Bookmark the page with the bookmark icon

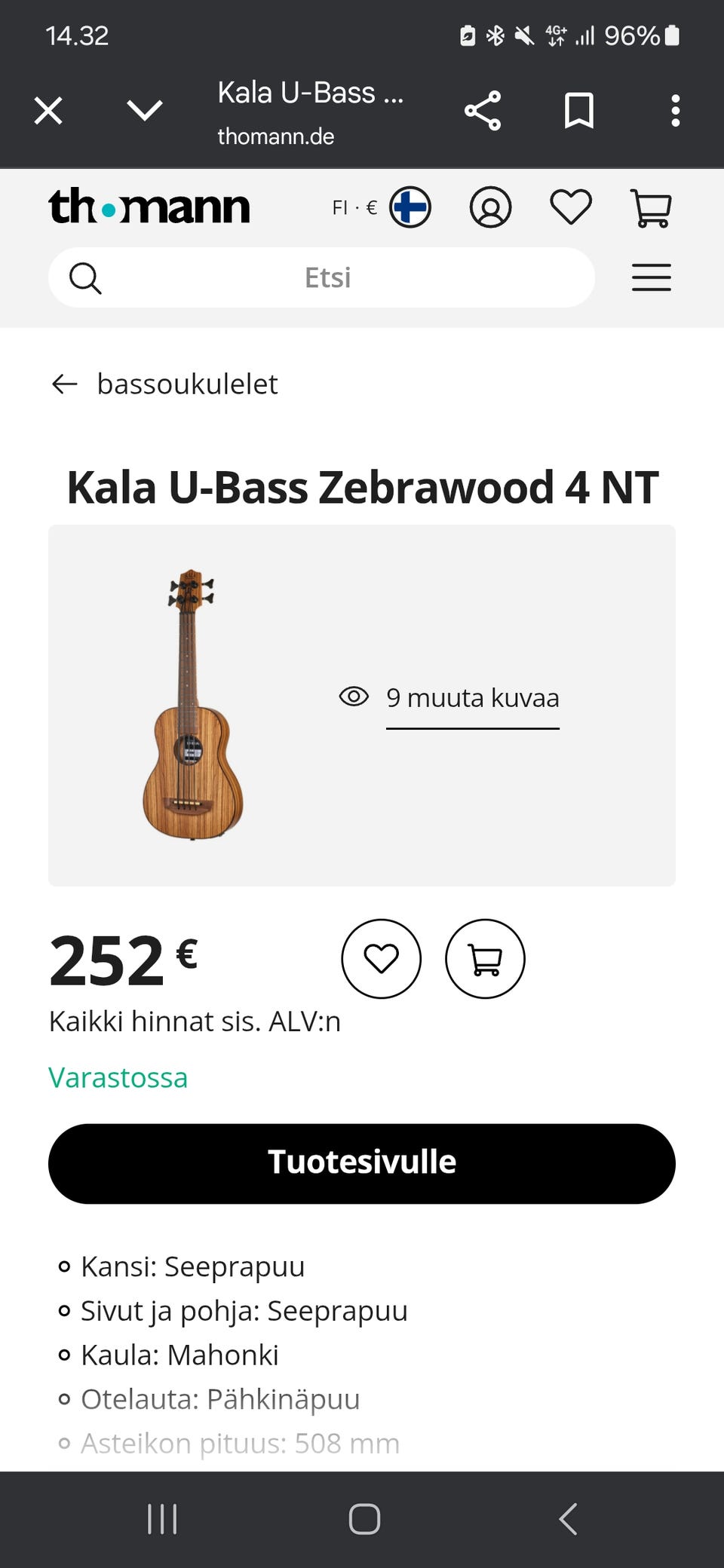click(x=579, y=110)
